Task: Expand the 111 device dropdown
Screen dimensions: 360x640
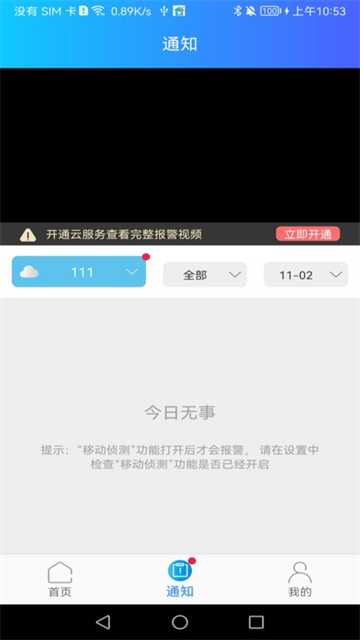Action: coord(79,272)
